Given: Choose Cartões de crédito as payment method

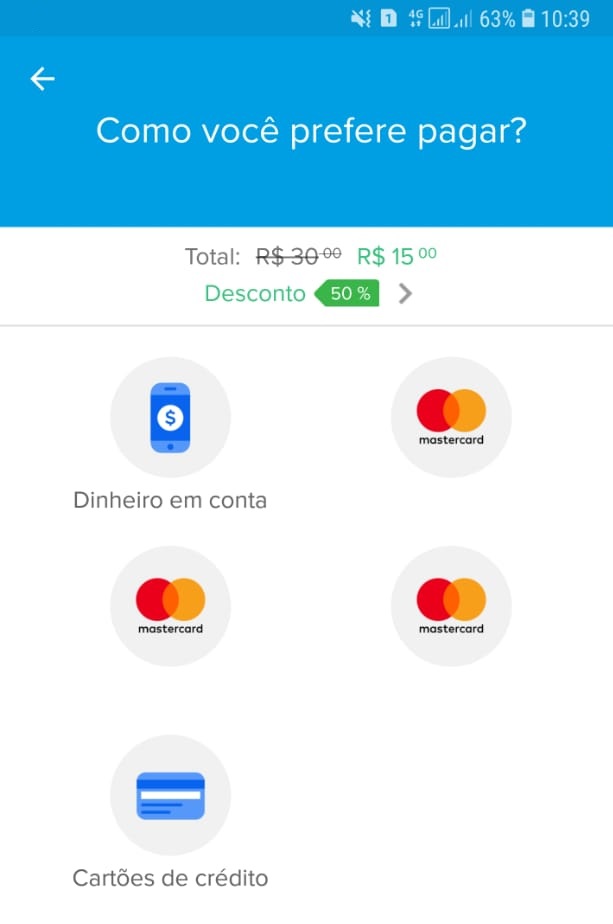Looking at the screenshot, I should 170,795.
